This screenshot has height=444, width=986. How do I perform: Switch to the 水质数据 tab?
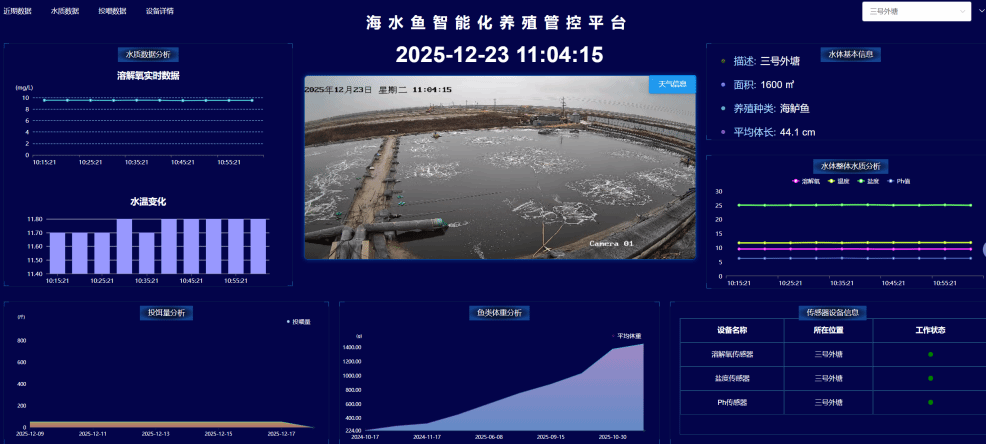tap(65, 11)
